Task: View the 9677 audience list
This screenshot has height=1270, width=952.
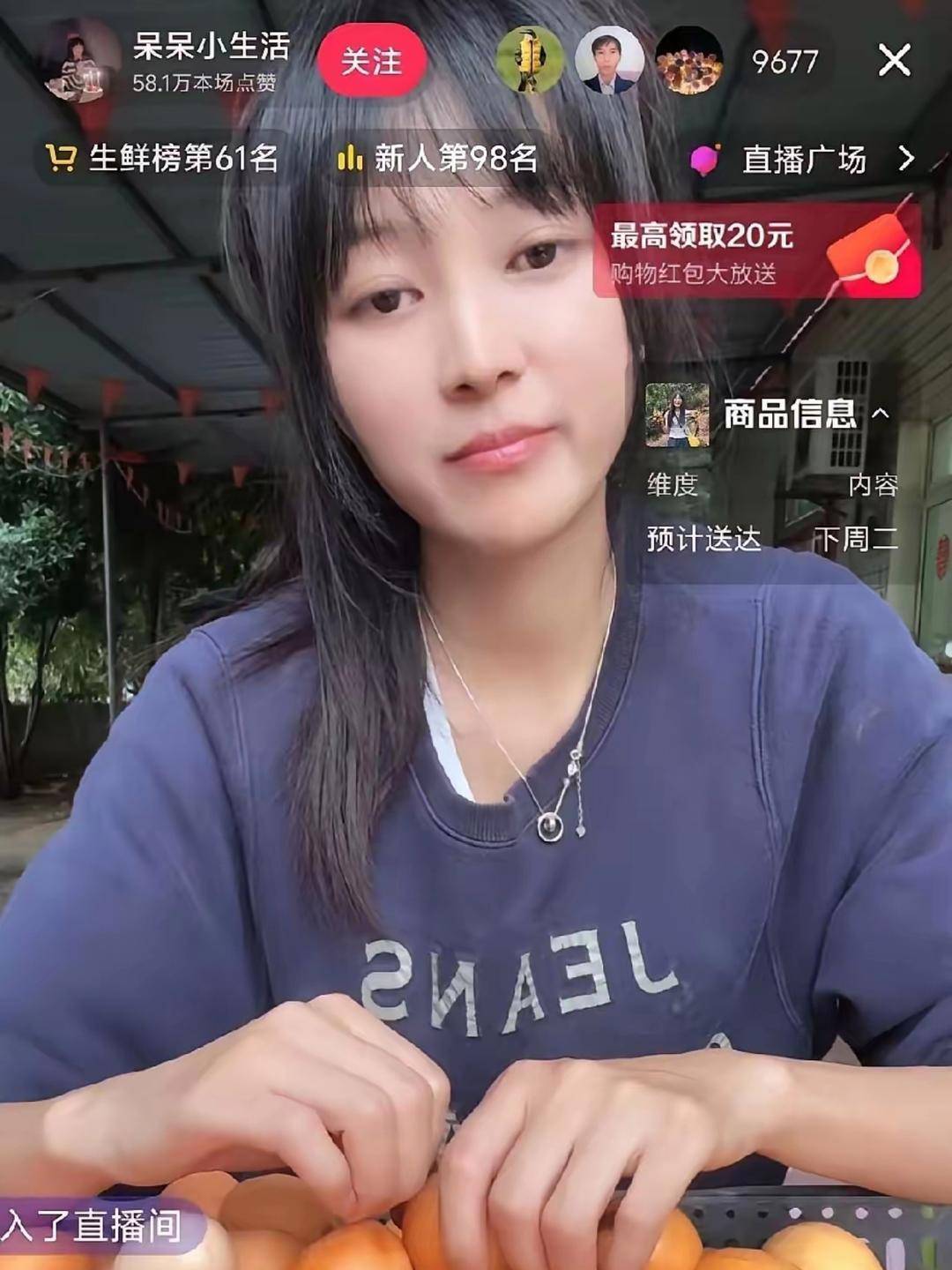Action: coord(785,61)
